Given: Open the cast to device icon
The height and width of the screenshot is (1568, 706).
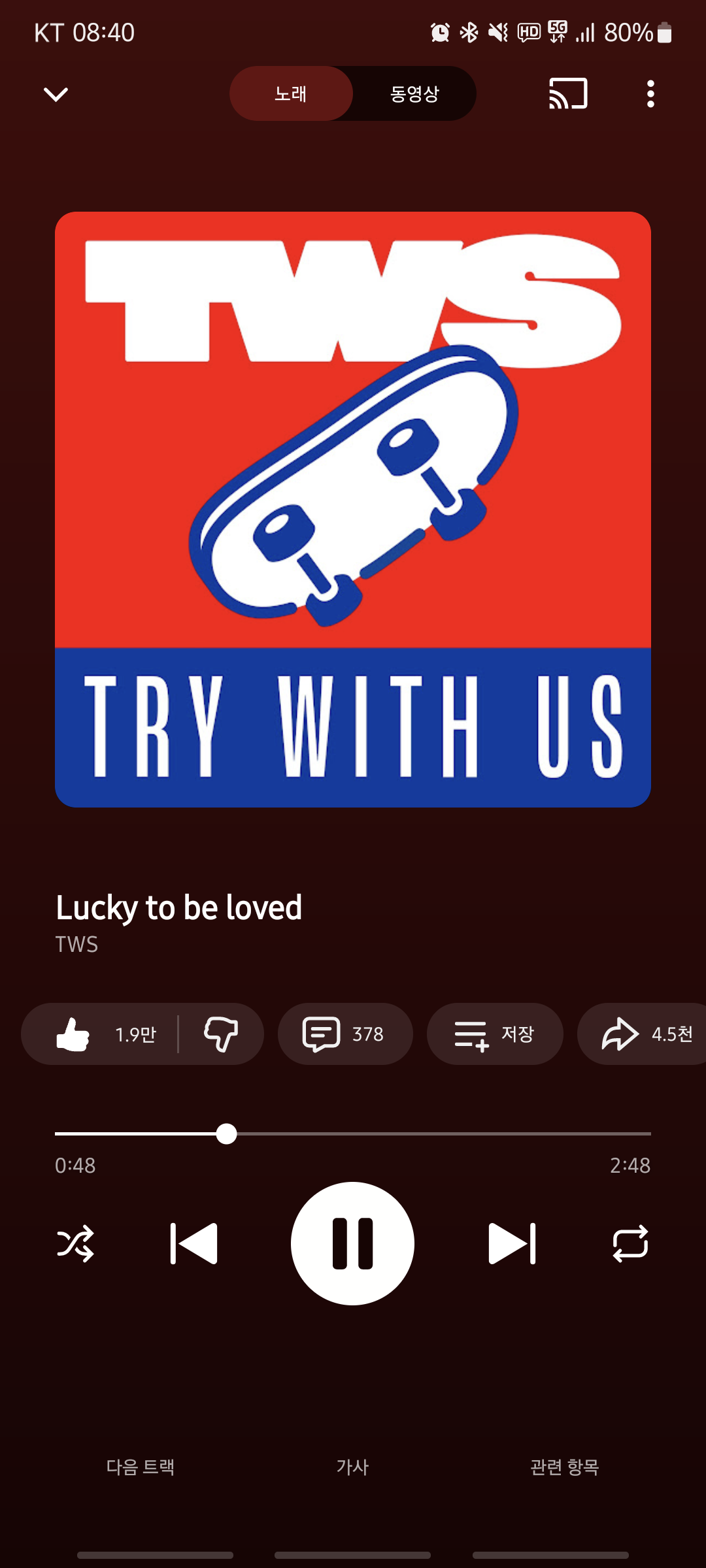Looking at the screenshot, I should click(568, 93).
